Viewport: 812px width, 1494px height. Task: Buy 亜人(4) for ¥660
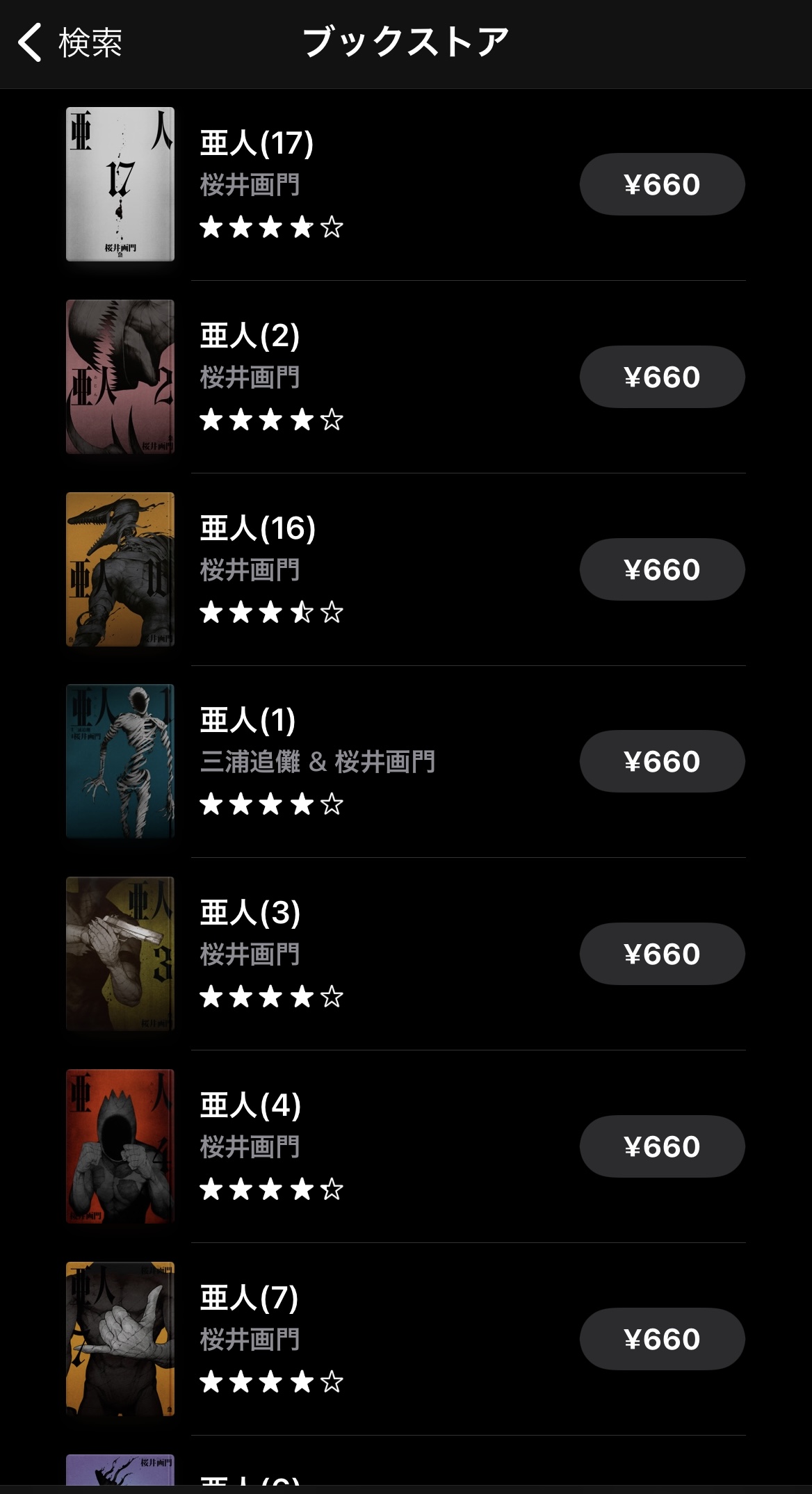pyautogui.click(x=662, y=1147)
